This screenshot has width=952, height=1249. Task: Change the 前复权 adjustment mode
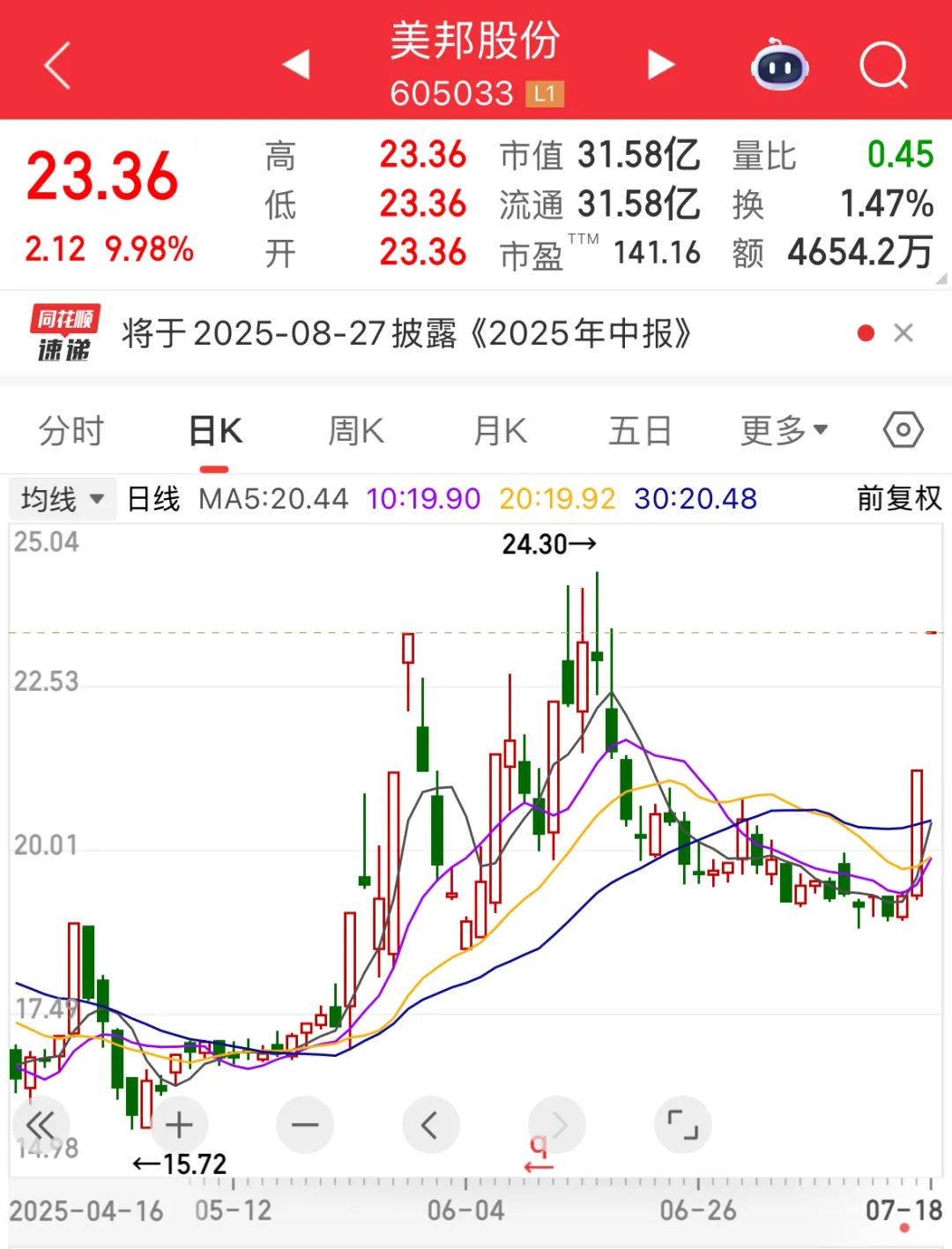pos(898,499)
